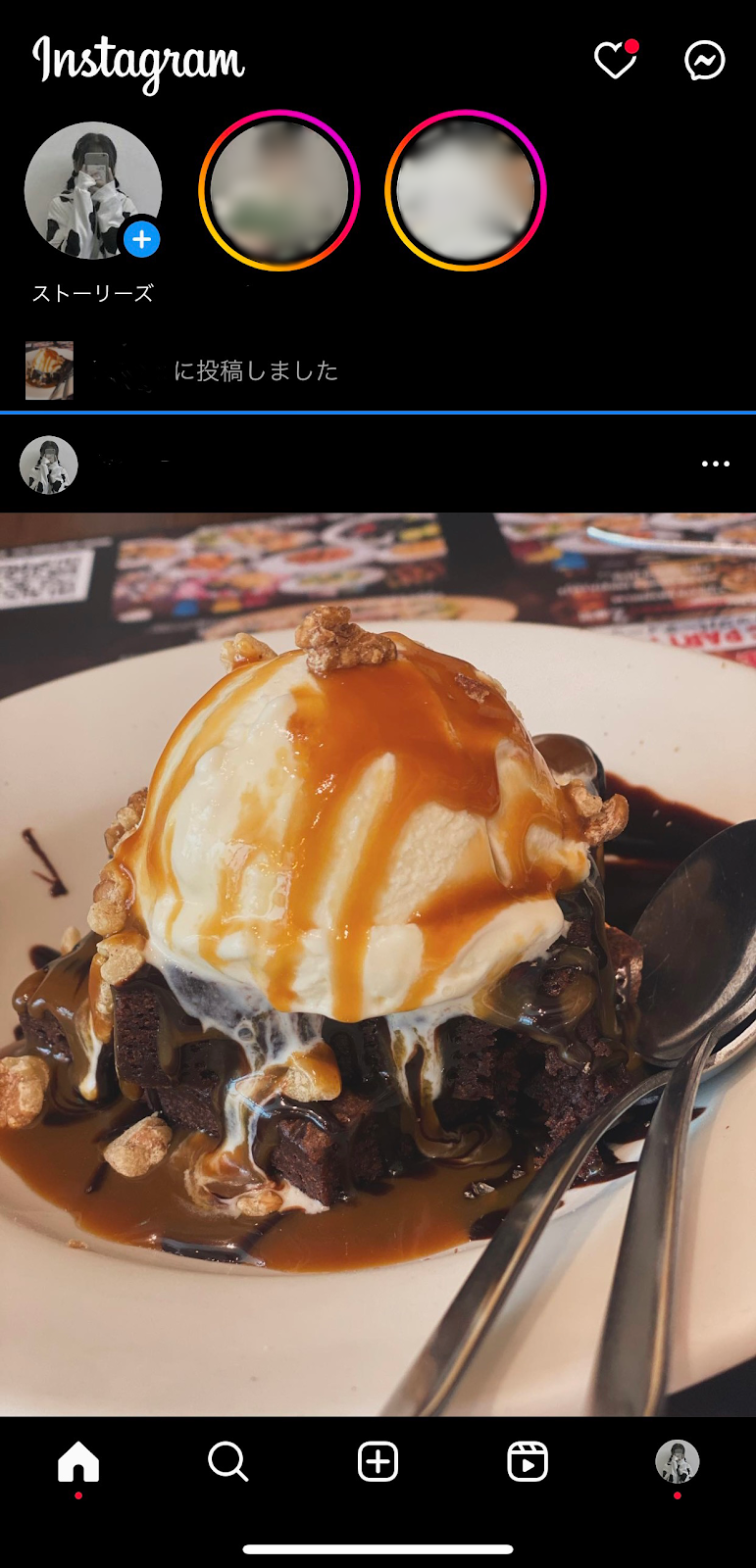Switch to the Reels tab

click(528, 1462)
